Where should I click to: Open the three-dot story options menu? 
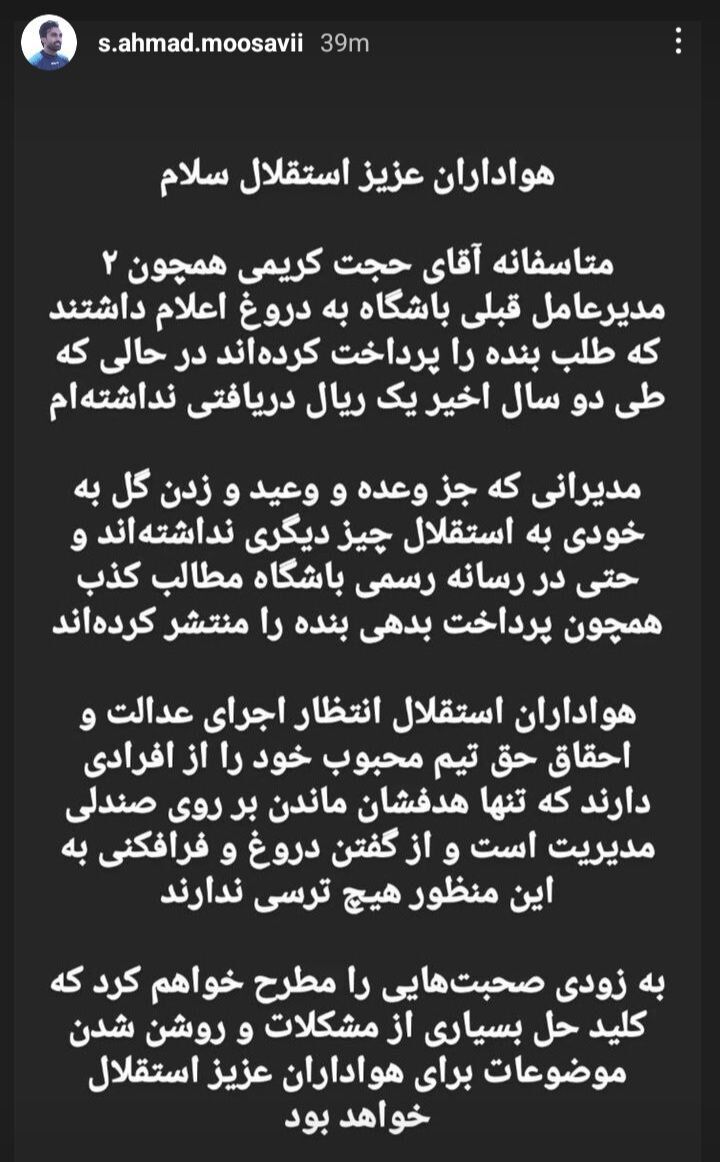(679, 42)
